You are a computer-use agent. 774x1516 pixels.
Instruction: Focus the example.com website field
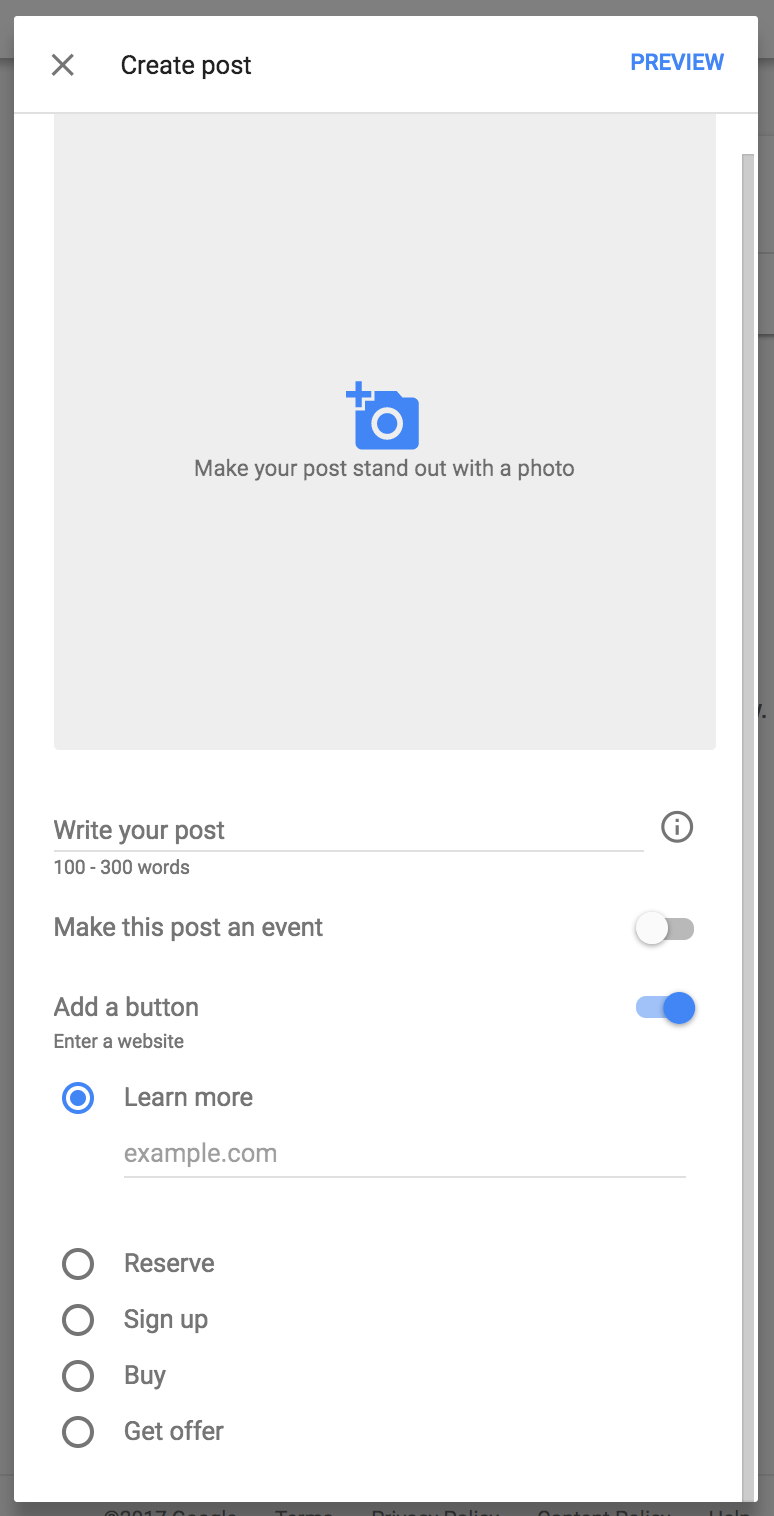pos(404,1154)
